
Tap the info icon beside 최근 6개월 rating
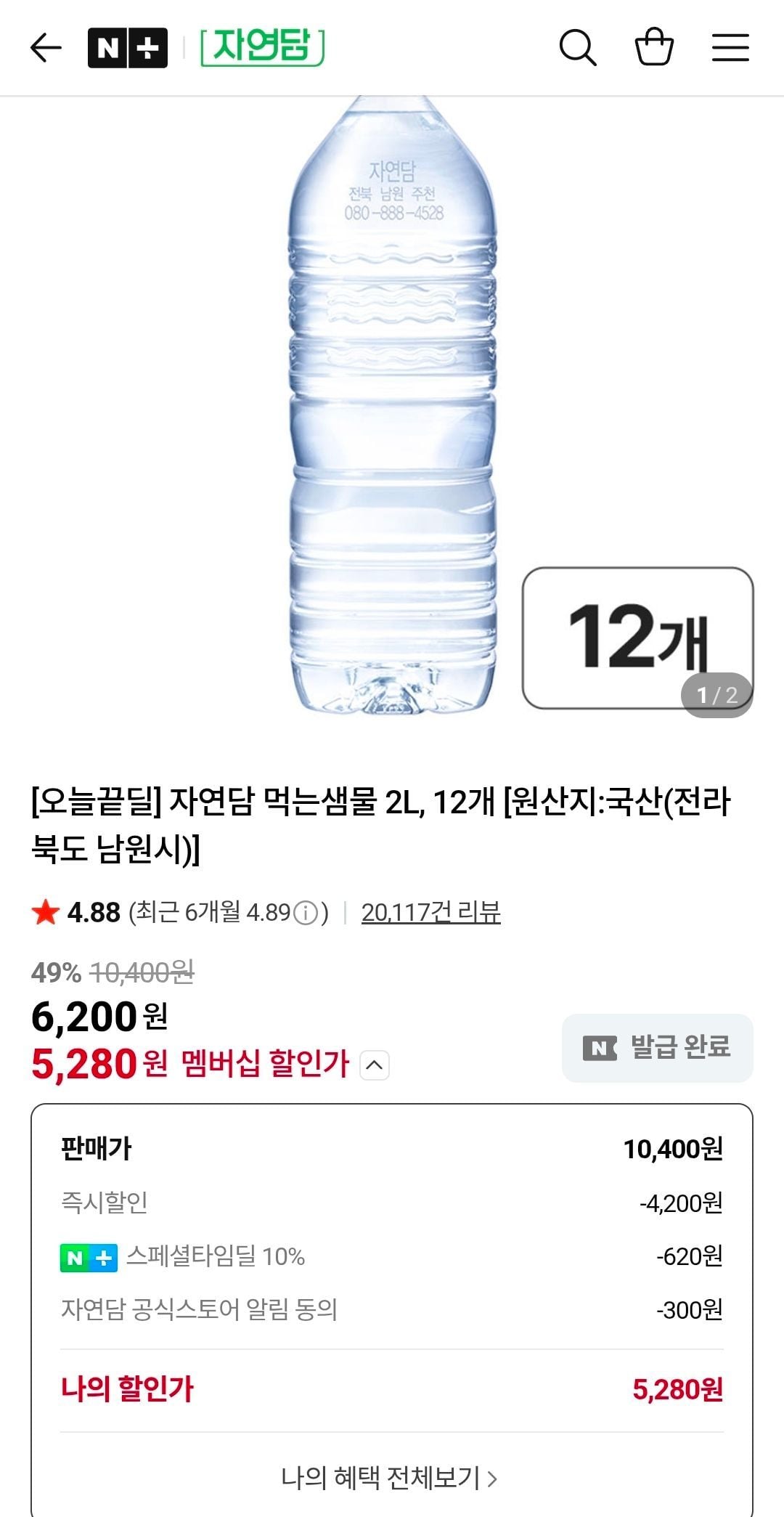[x=306, y=913]
